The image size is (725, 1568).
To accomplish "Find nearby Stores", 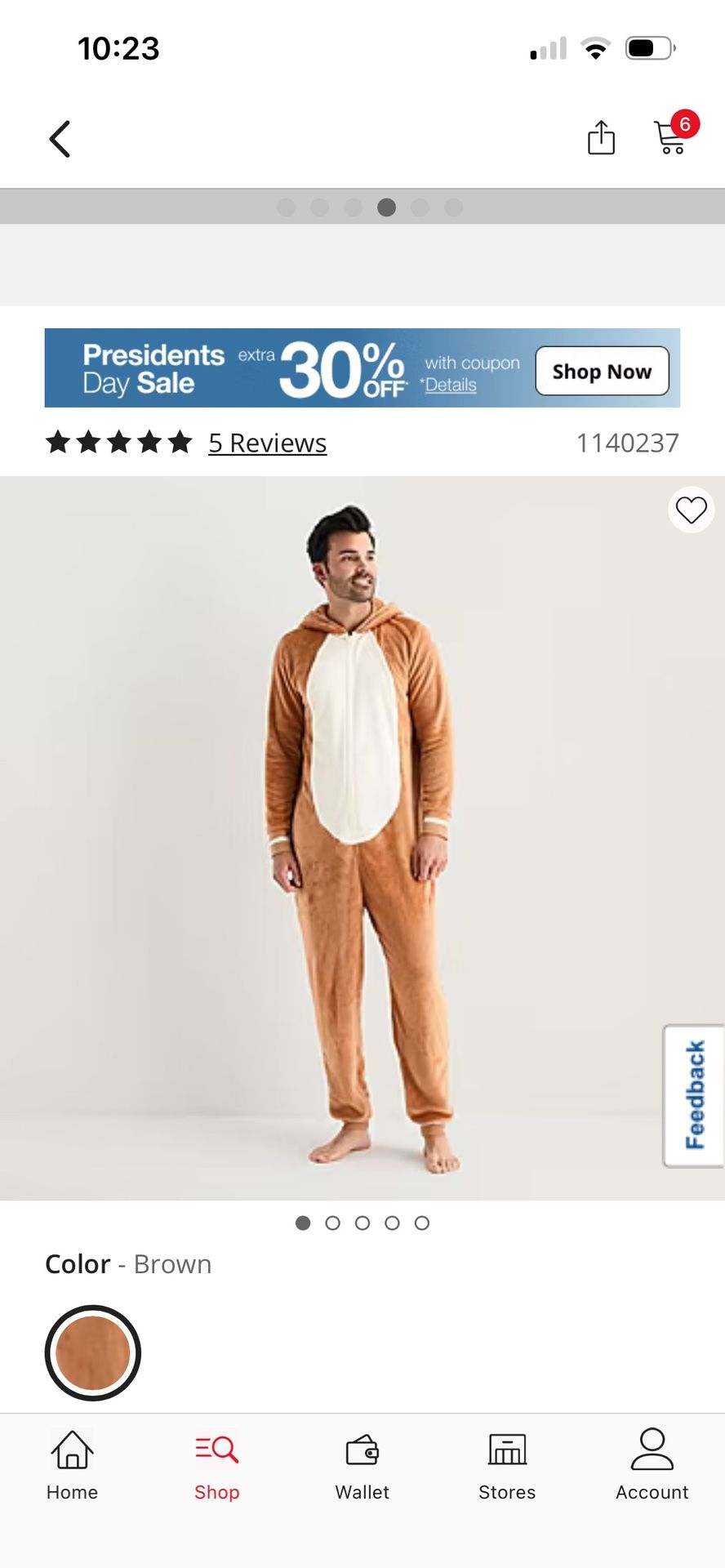I will [507, 1465].
